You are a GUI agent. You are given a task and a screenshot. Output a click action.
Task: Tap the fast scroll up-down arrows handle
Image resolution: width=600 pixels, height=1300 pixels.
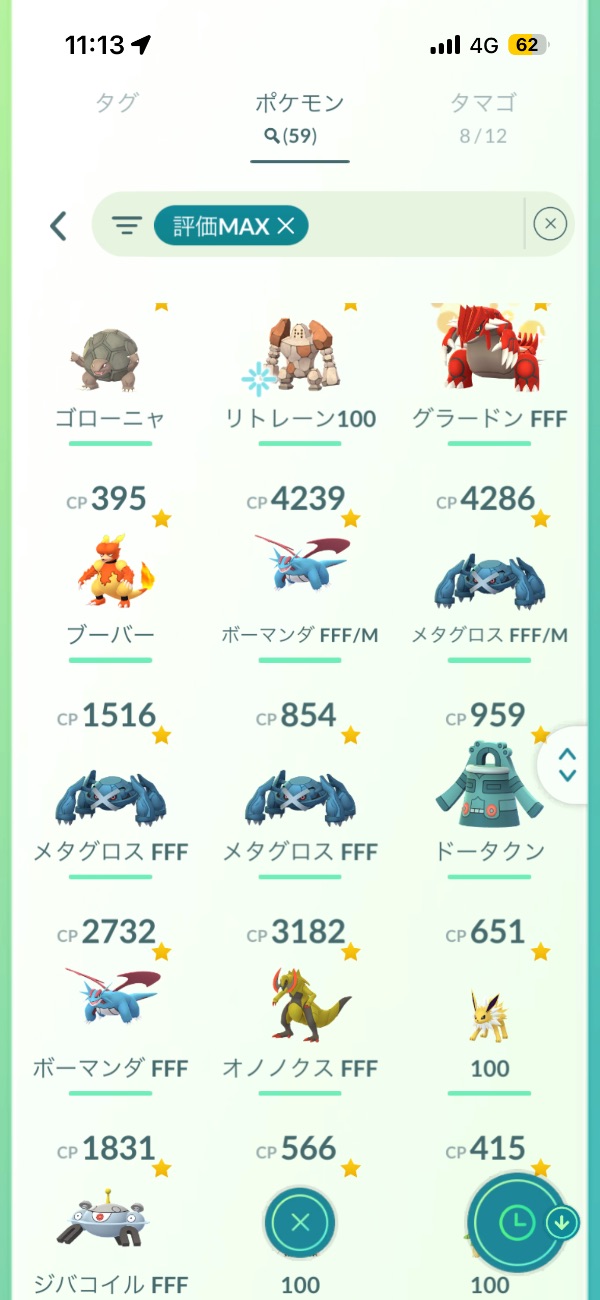pyautogui.click(x=568, y=765)
